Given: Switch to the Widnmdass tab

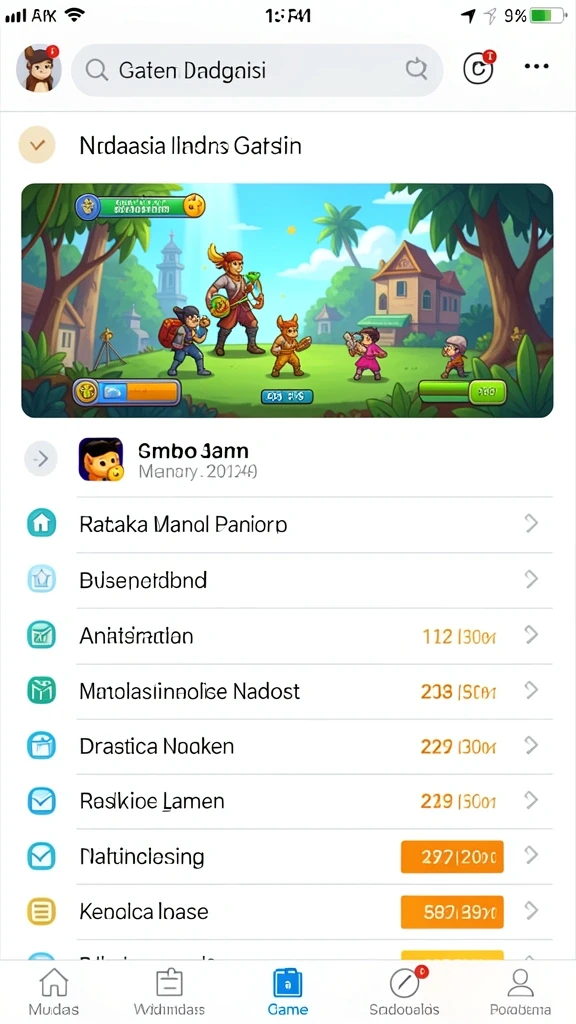Looking at the screenshot, I should coord(169,991).
